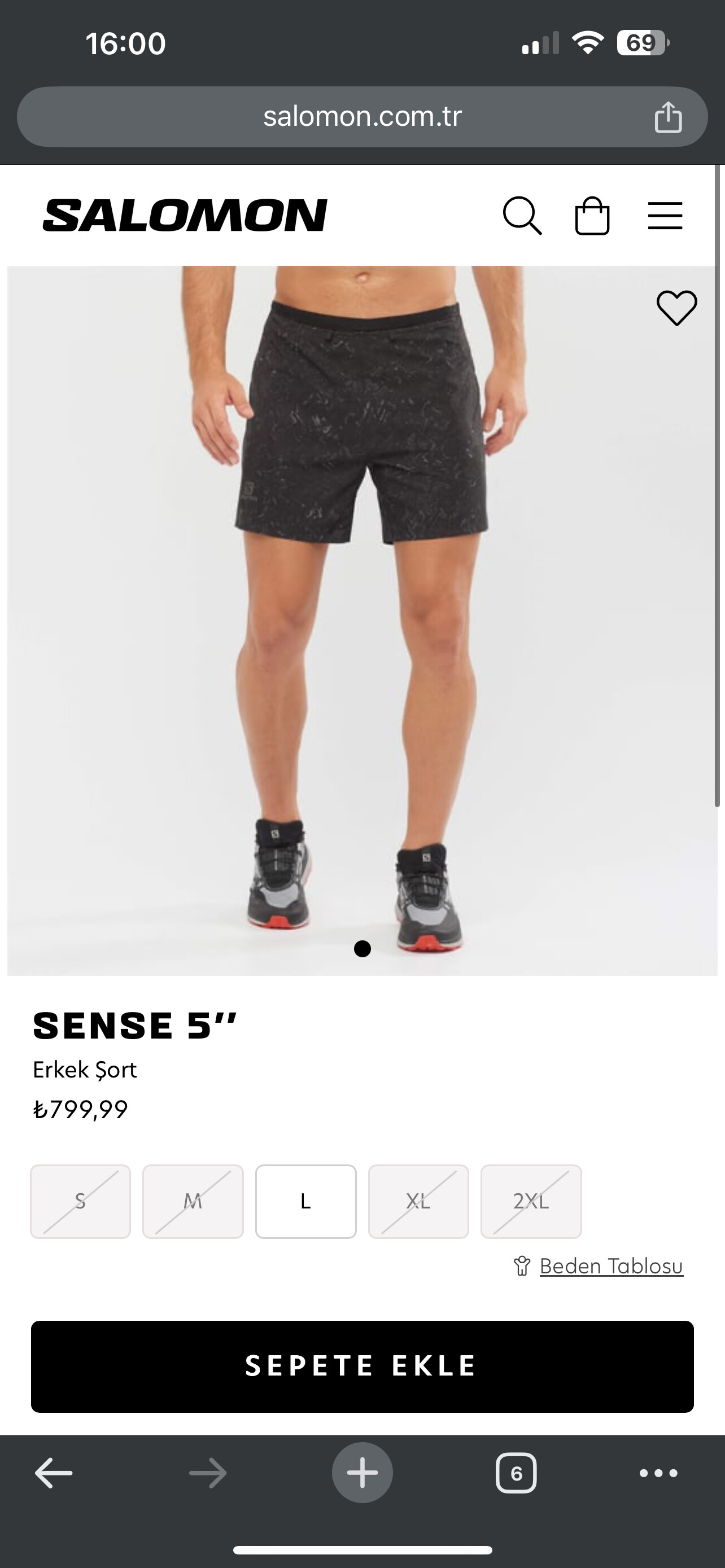Go to the Salomon home page
Viewport: 725px width, 1568px height.
pos(185,216)
